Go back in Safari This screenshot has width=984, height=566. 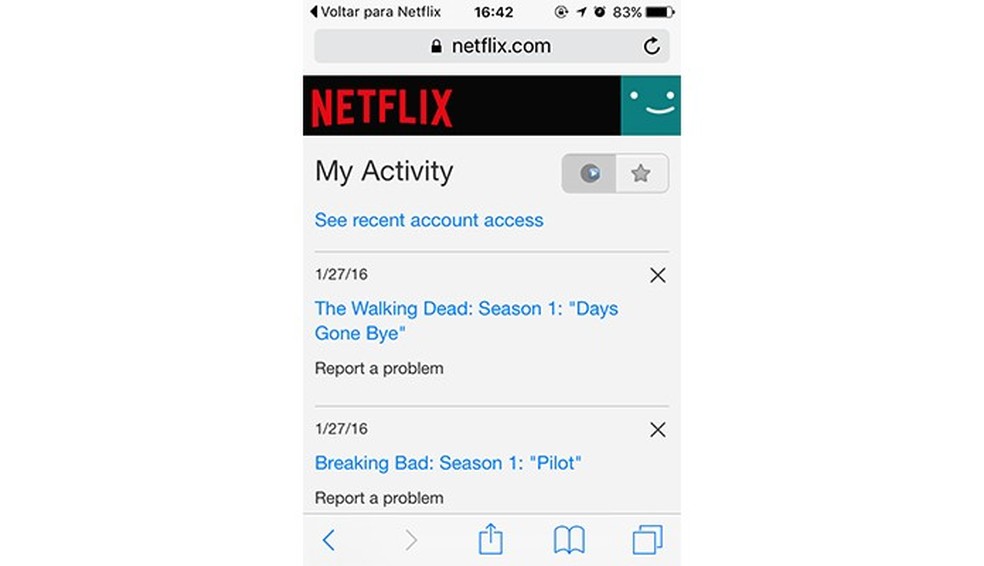329,540
